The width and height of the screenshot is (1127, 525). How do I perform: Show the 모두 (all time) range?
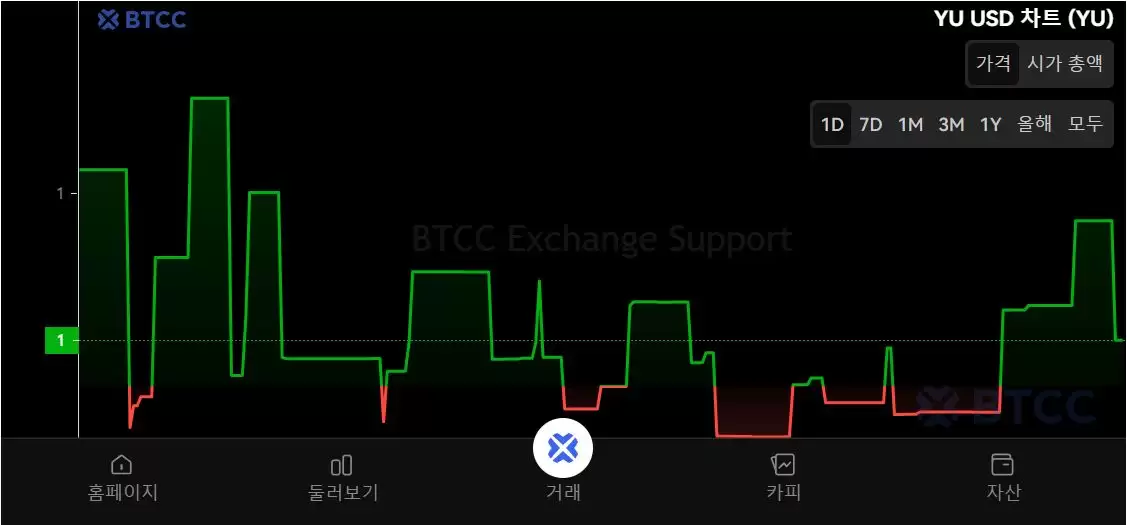(1085, 125)
